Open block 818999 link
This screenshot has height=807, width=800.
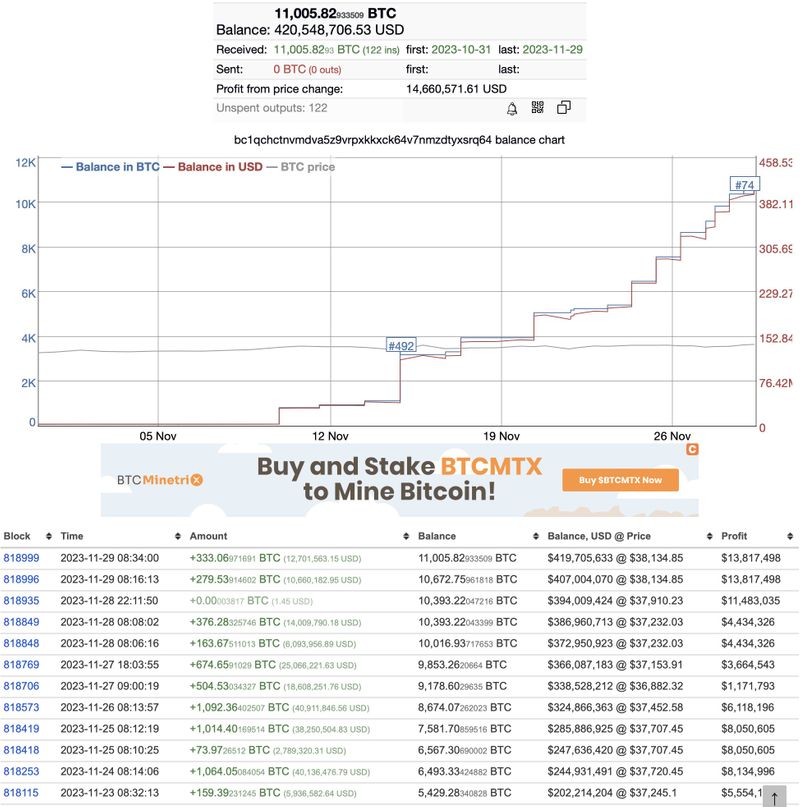click(22, 558)
